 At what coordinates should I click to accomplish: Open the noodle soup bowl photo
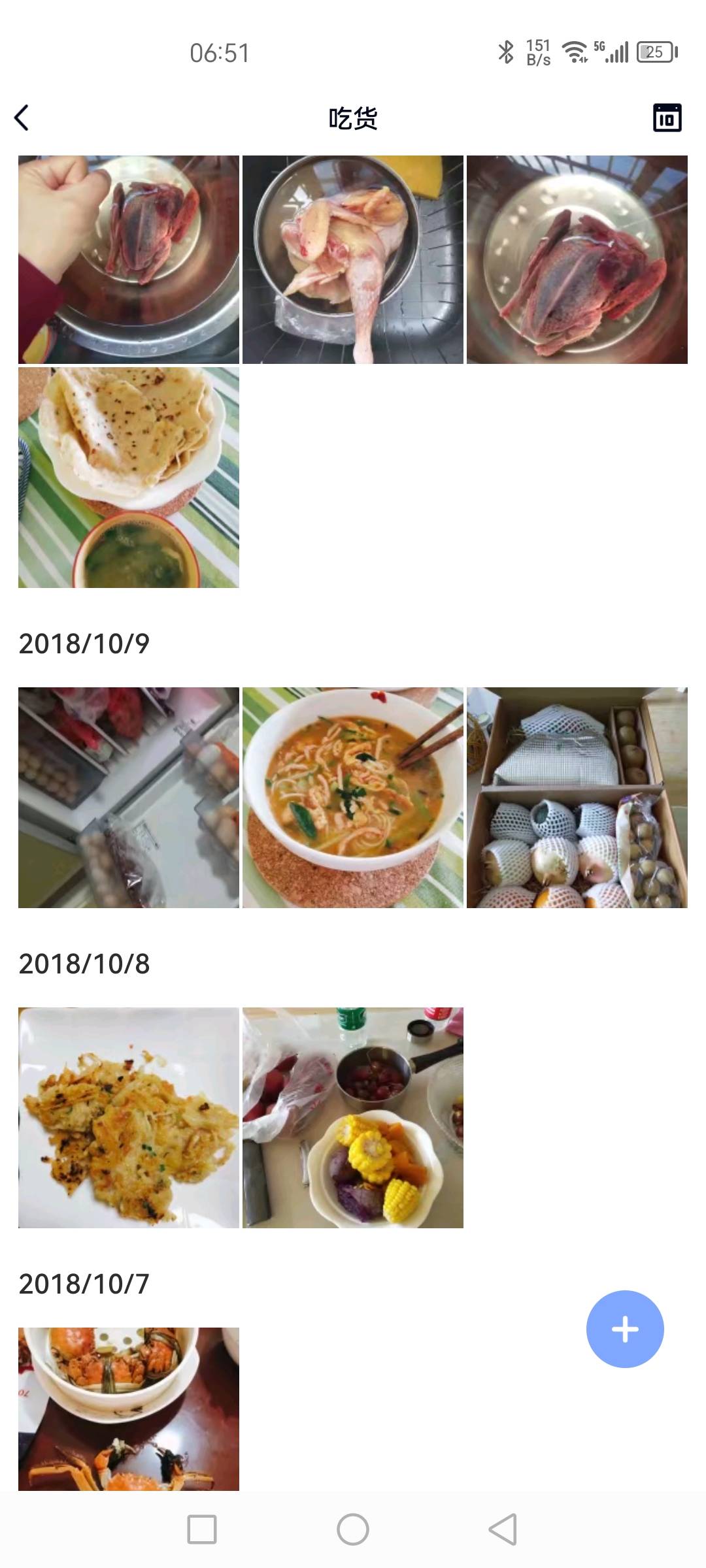353,797
